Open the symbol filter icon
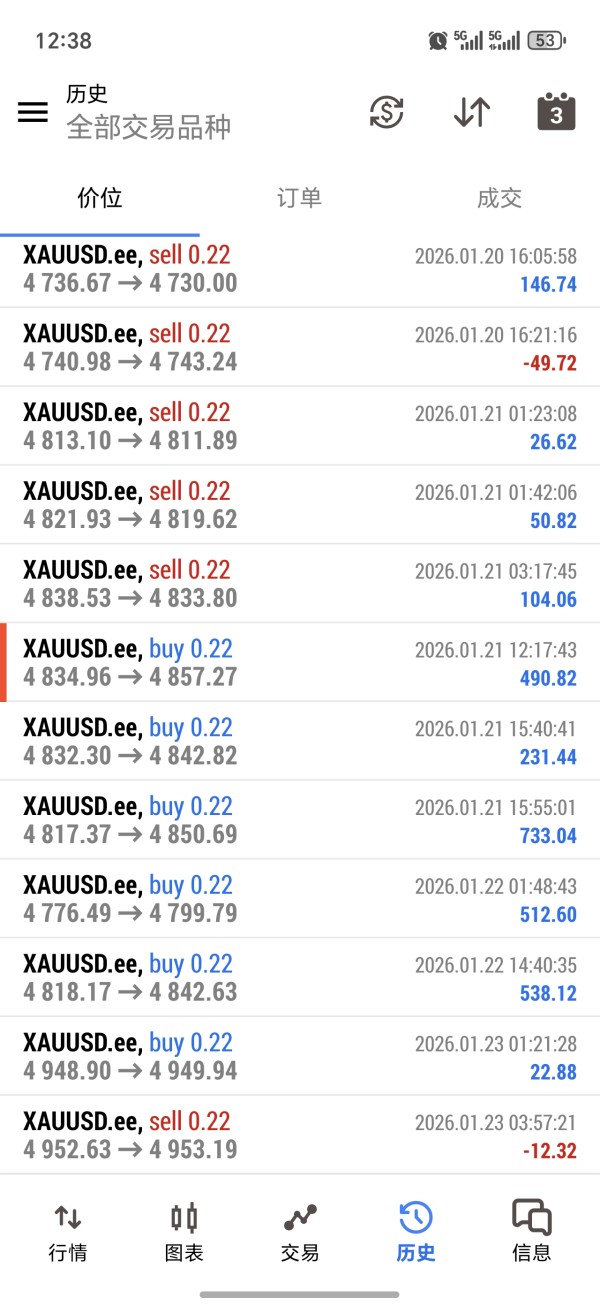This screenshot has height=1313, width=600. [x=386, y=112]
